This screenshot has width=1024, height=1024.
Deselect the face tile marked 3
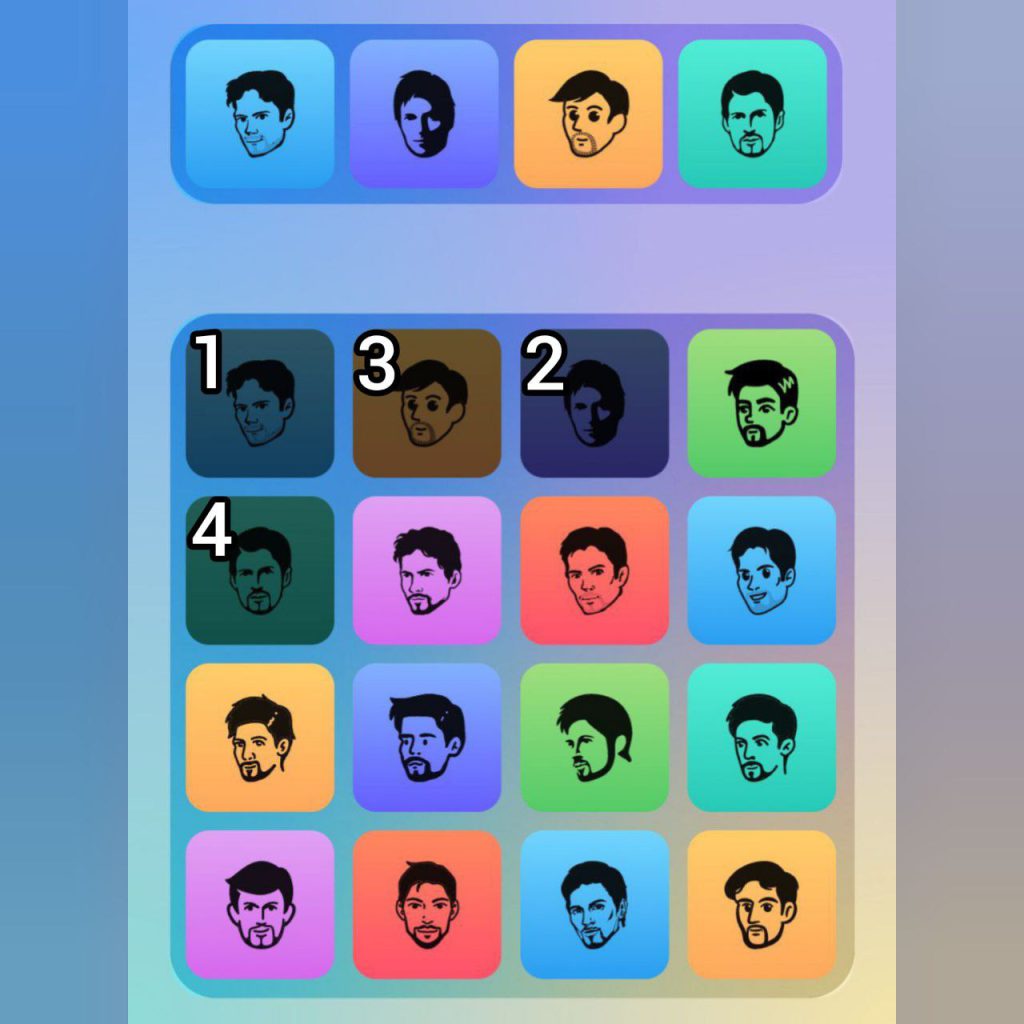pyautogui.click(x=427, y=403)
